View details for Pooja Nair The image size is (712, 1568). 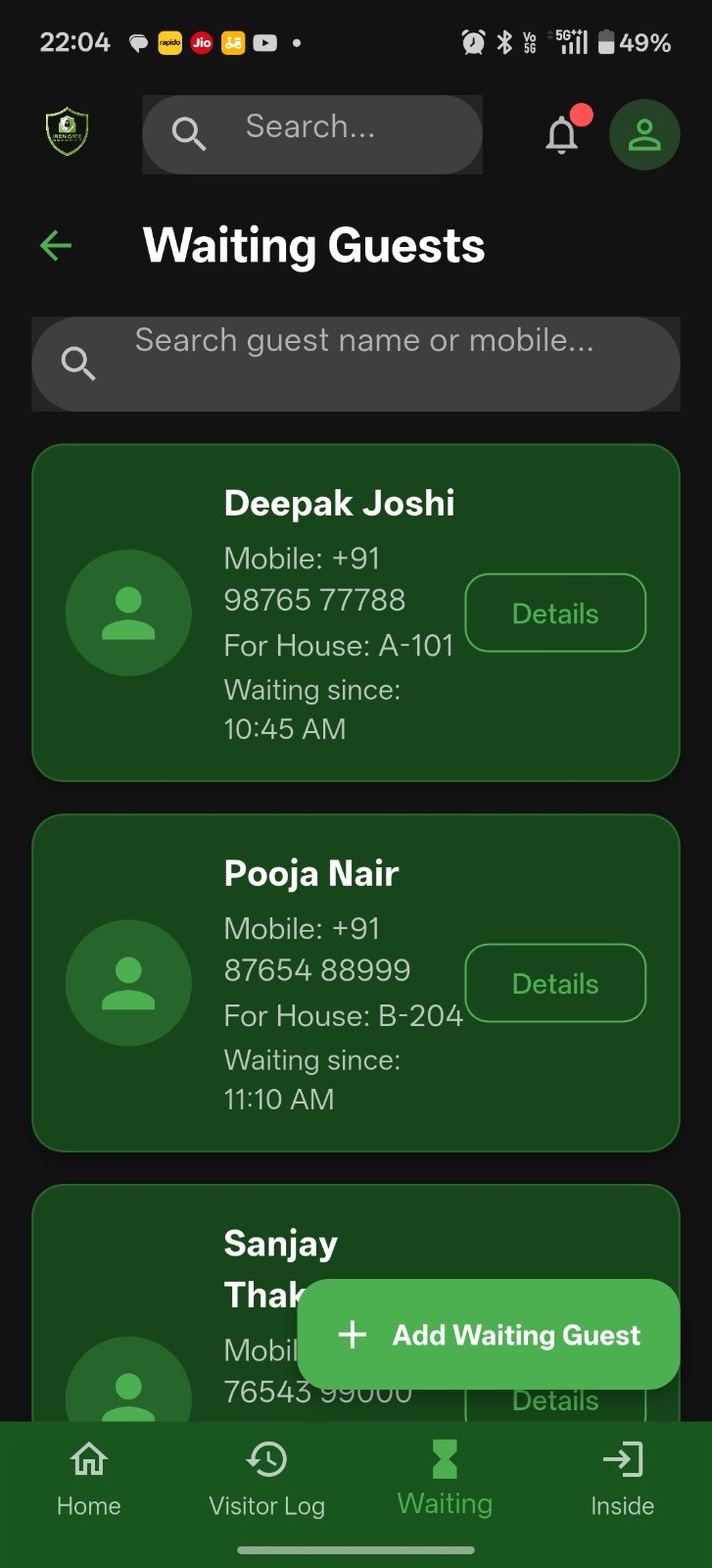[555, 983]
